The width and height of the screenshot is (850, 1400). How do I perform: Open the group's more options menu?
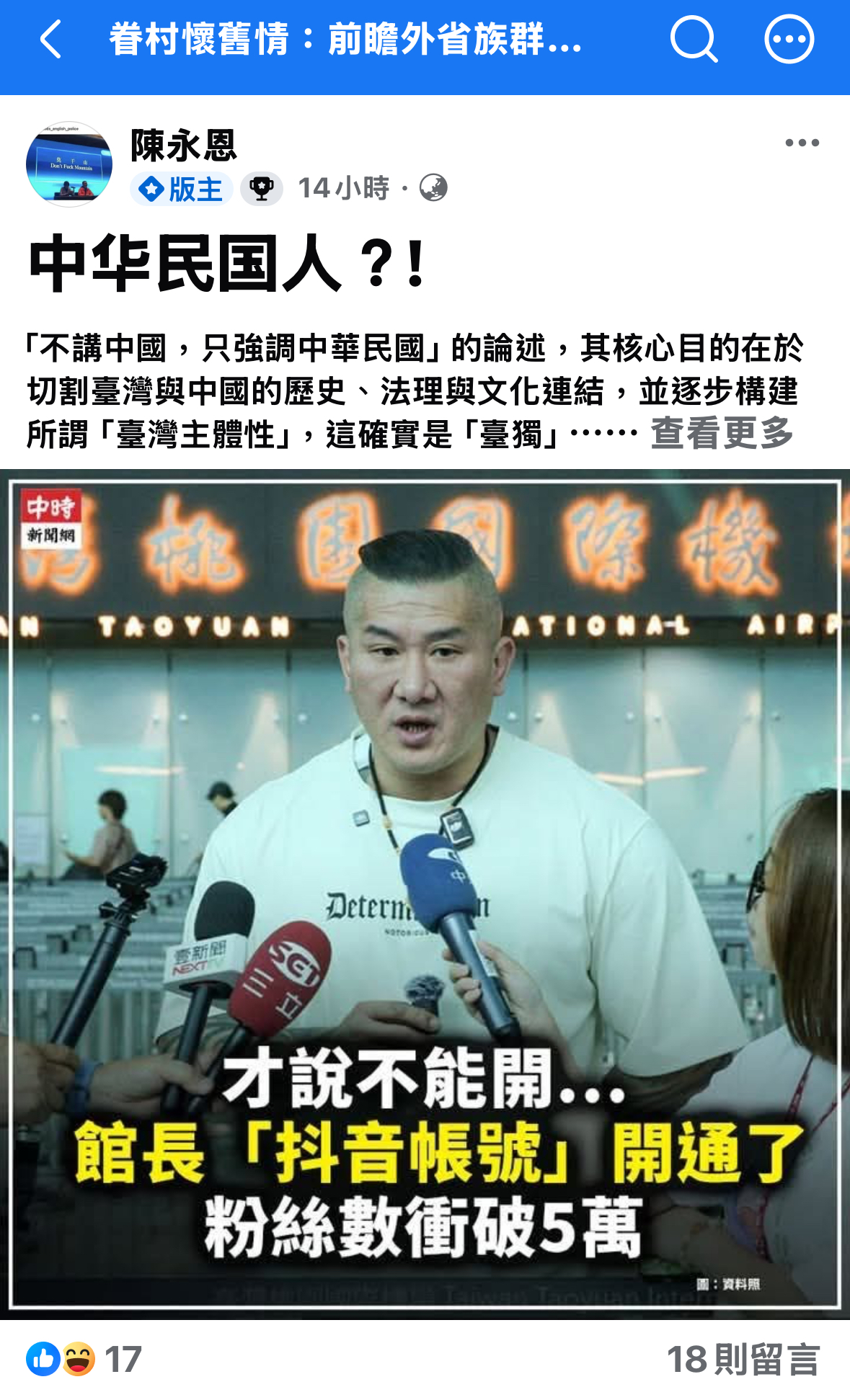(x=789, y=39)
